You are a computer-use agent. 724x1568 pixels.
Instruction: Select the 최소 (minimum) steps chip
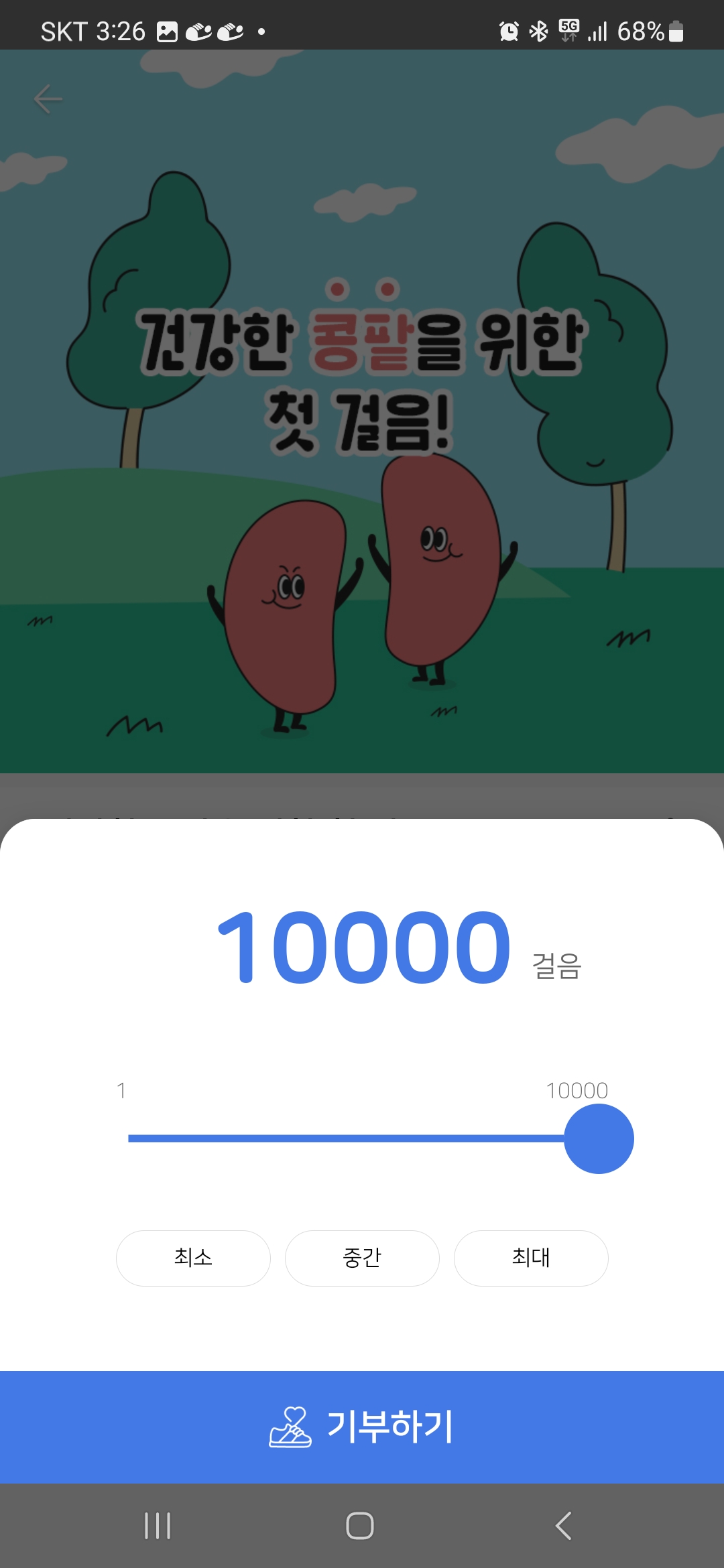[x=193, y=1258]
